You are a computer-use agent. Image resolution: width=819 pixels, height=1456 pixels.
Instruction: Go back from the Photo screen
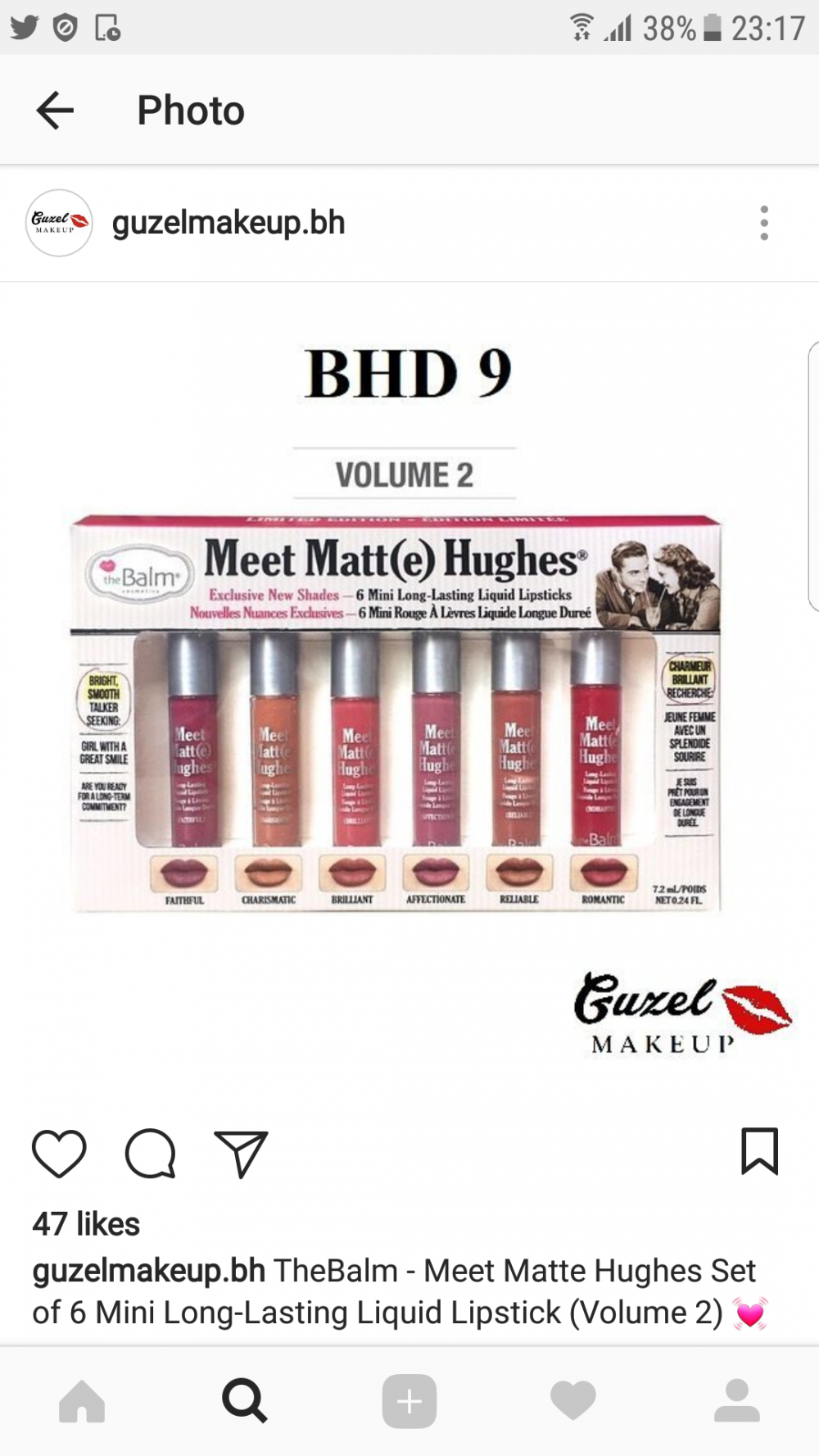[55, 111]
